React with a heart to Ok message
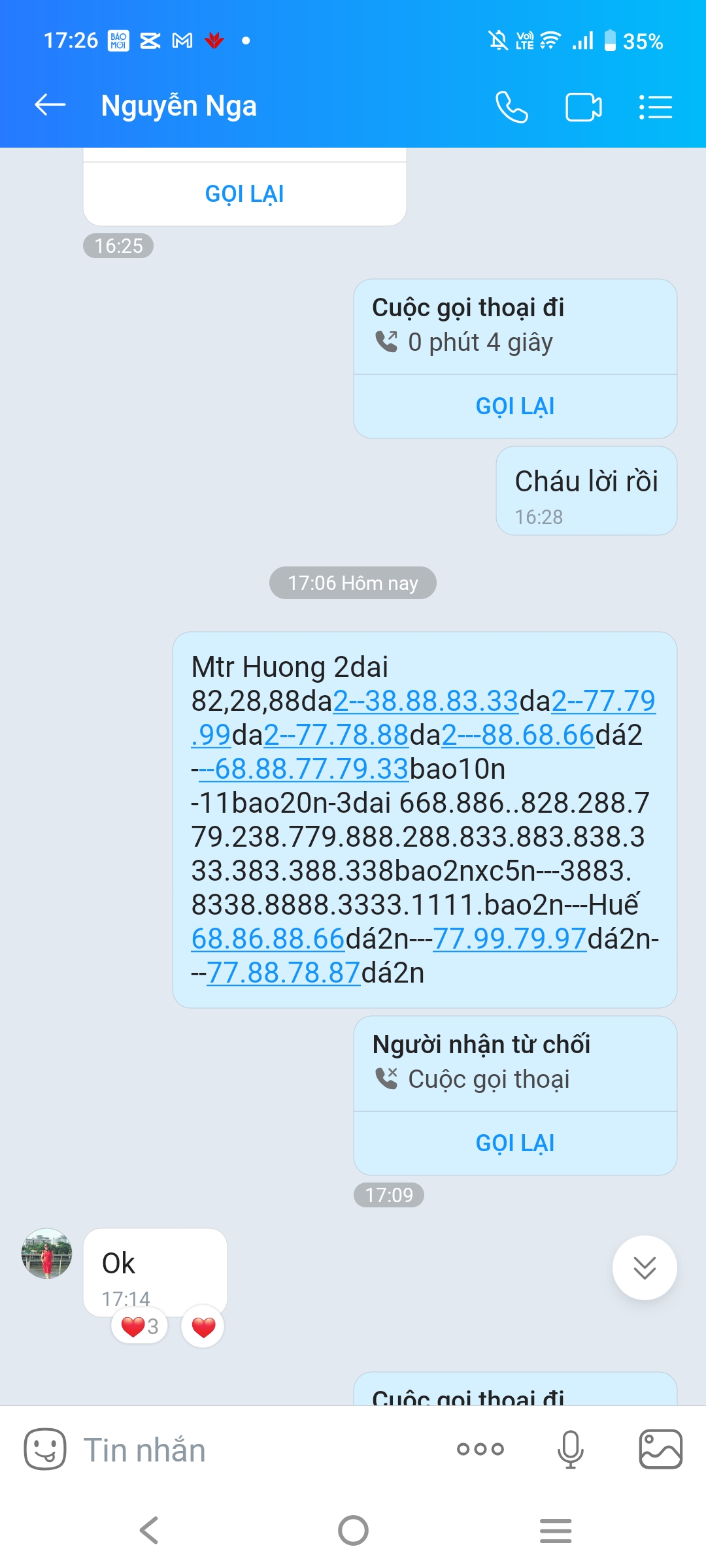The width and height of the screenshot is (706, 1568). [x=203, y=1327]
